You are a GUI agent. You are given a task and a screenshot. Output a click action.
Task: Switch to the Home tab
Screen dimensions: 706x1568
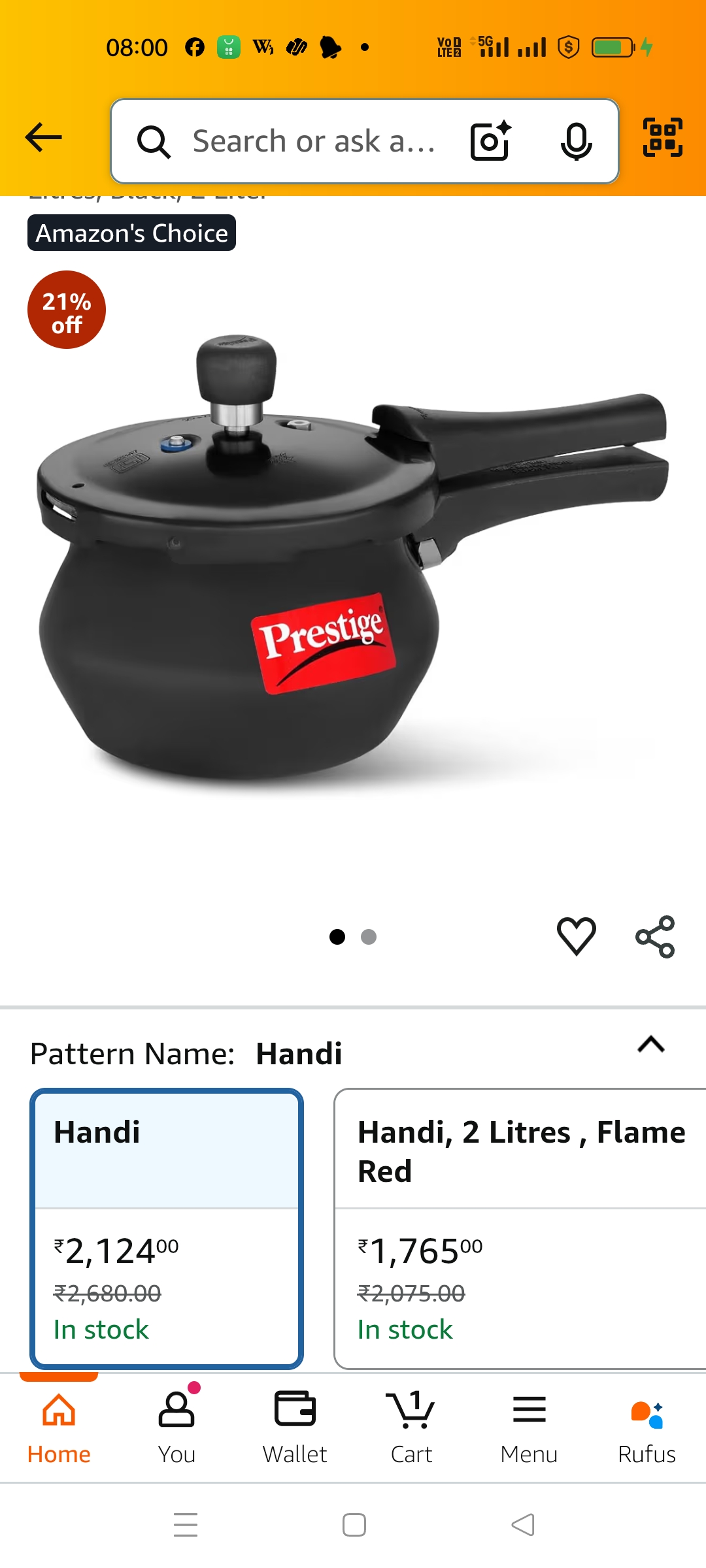59,1427
